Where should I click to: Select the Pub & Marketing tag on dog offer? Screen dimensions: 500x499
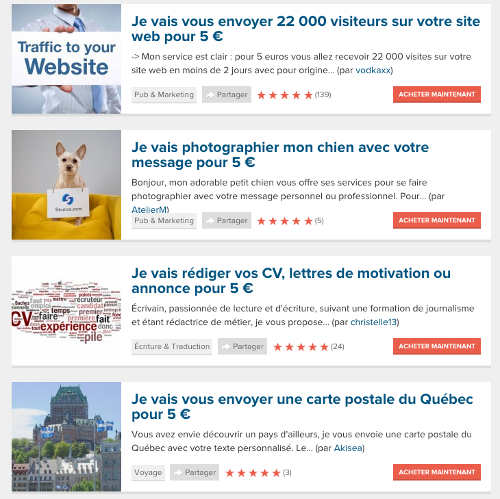coord(164,221)
